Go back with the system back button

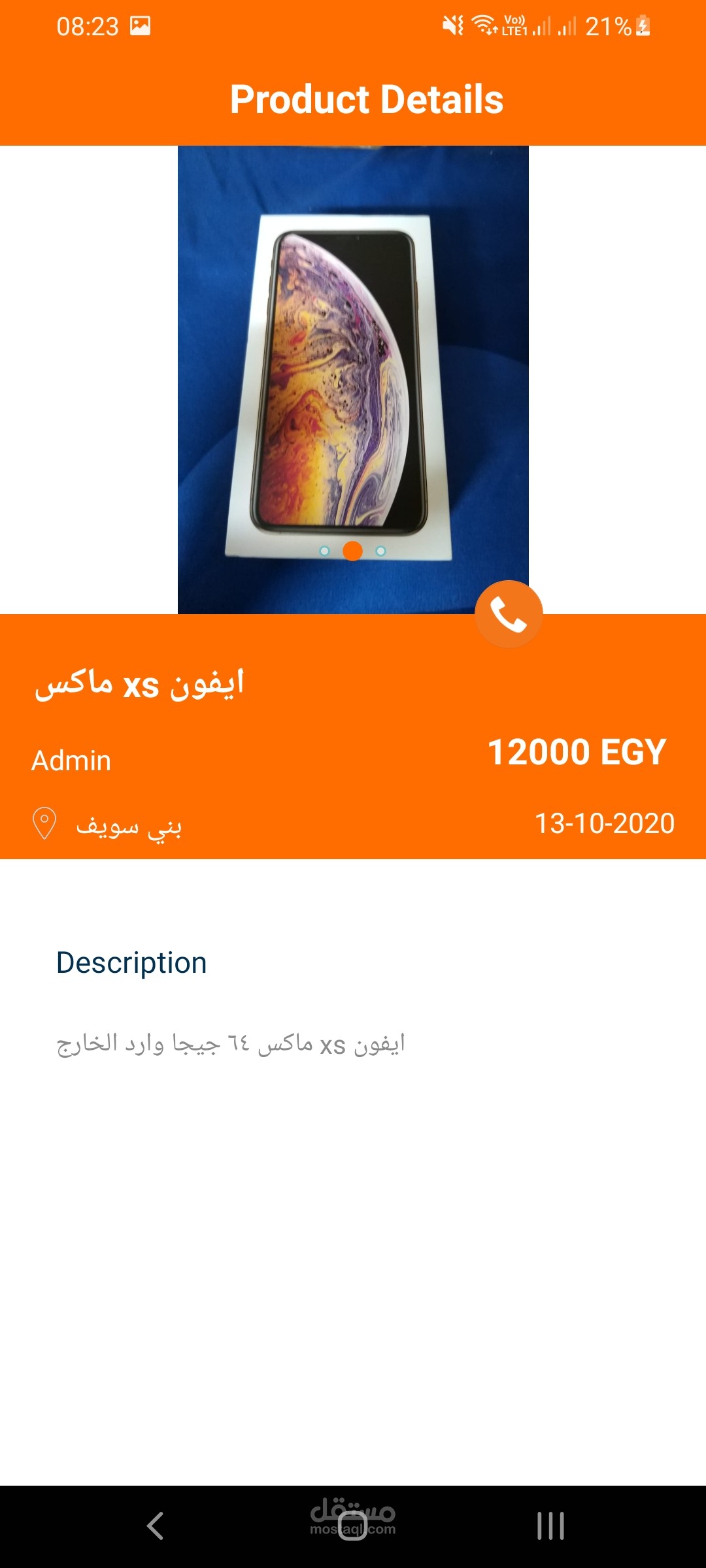pyautogui.click(x=155, y=1526)
